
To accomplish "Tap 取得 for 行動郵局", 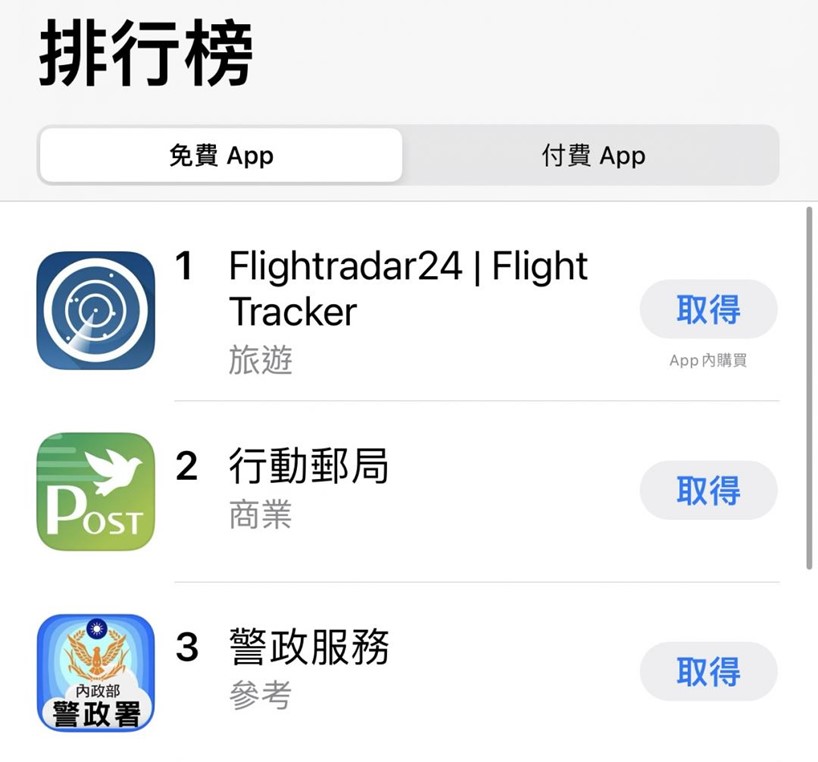I will (708, 491).
